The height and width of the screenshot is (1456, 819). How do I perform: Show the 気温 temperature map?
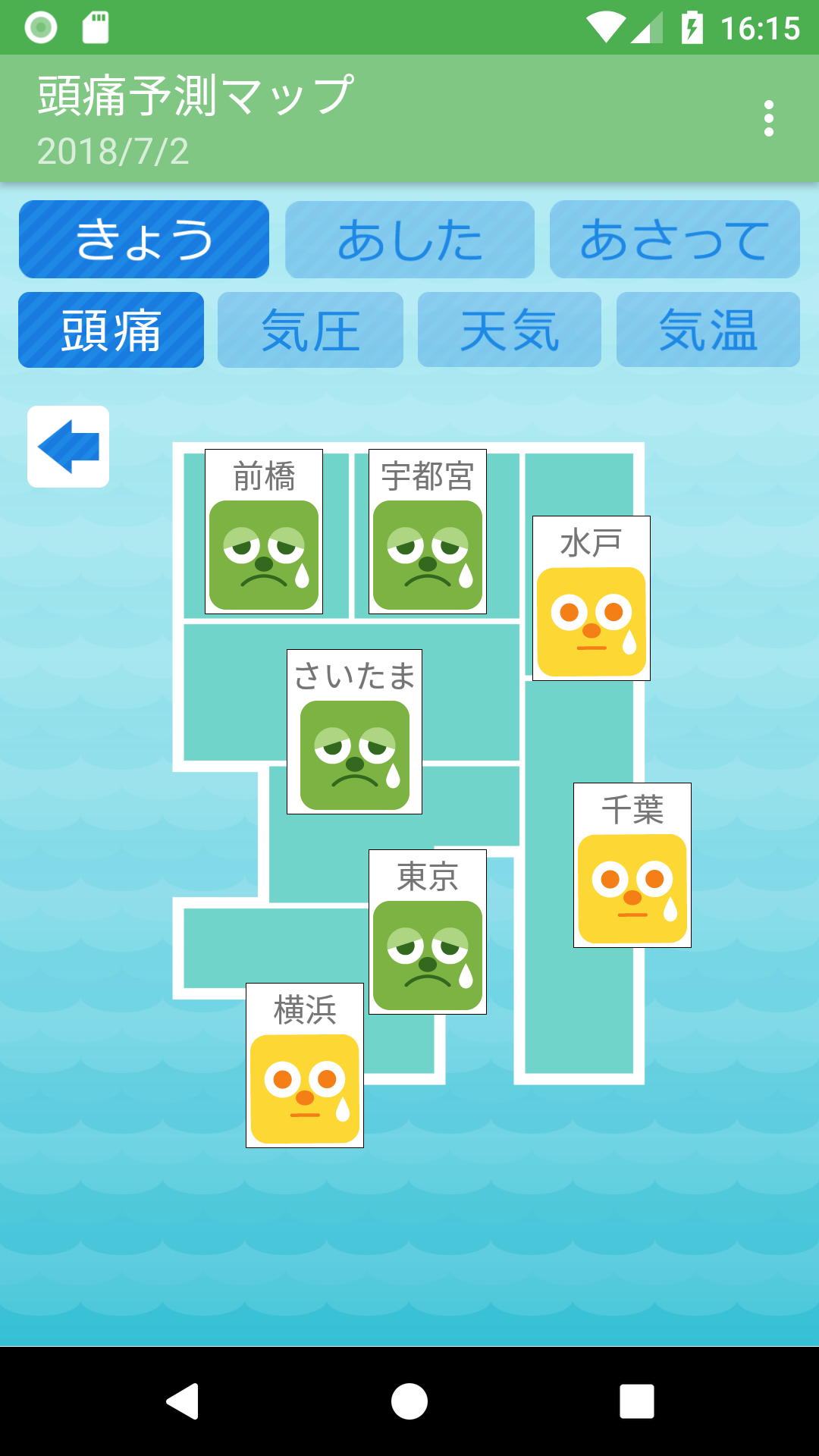point(708,331)
